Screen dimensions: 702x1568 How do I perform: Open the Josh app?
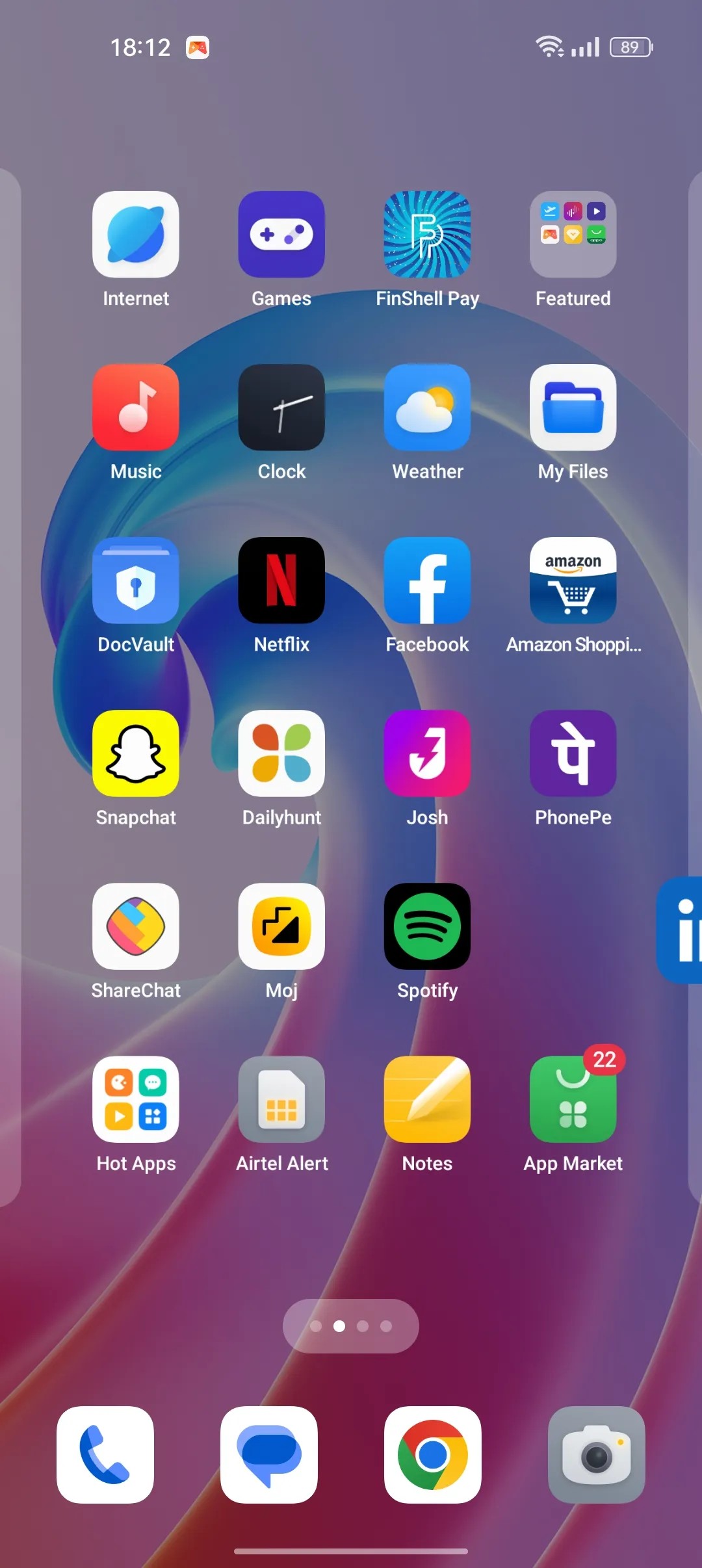click(427, 753)
